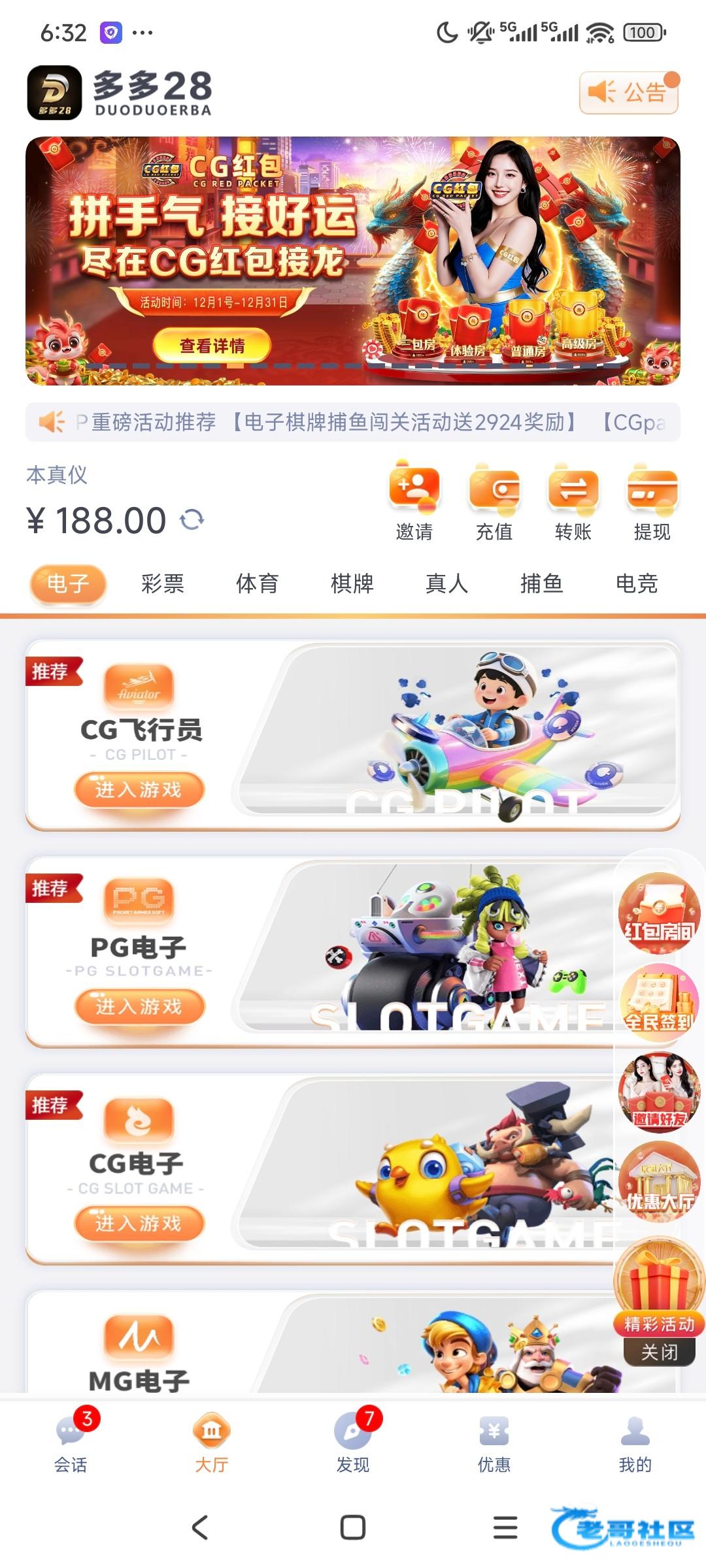Screen dimensions: 706x1568
Task: Switch to the 彩票 category tab
Action: (163, 583)
